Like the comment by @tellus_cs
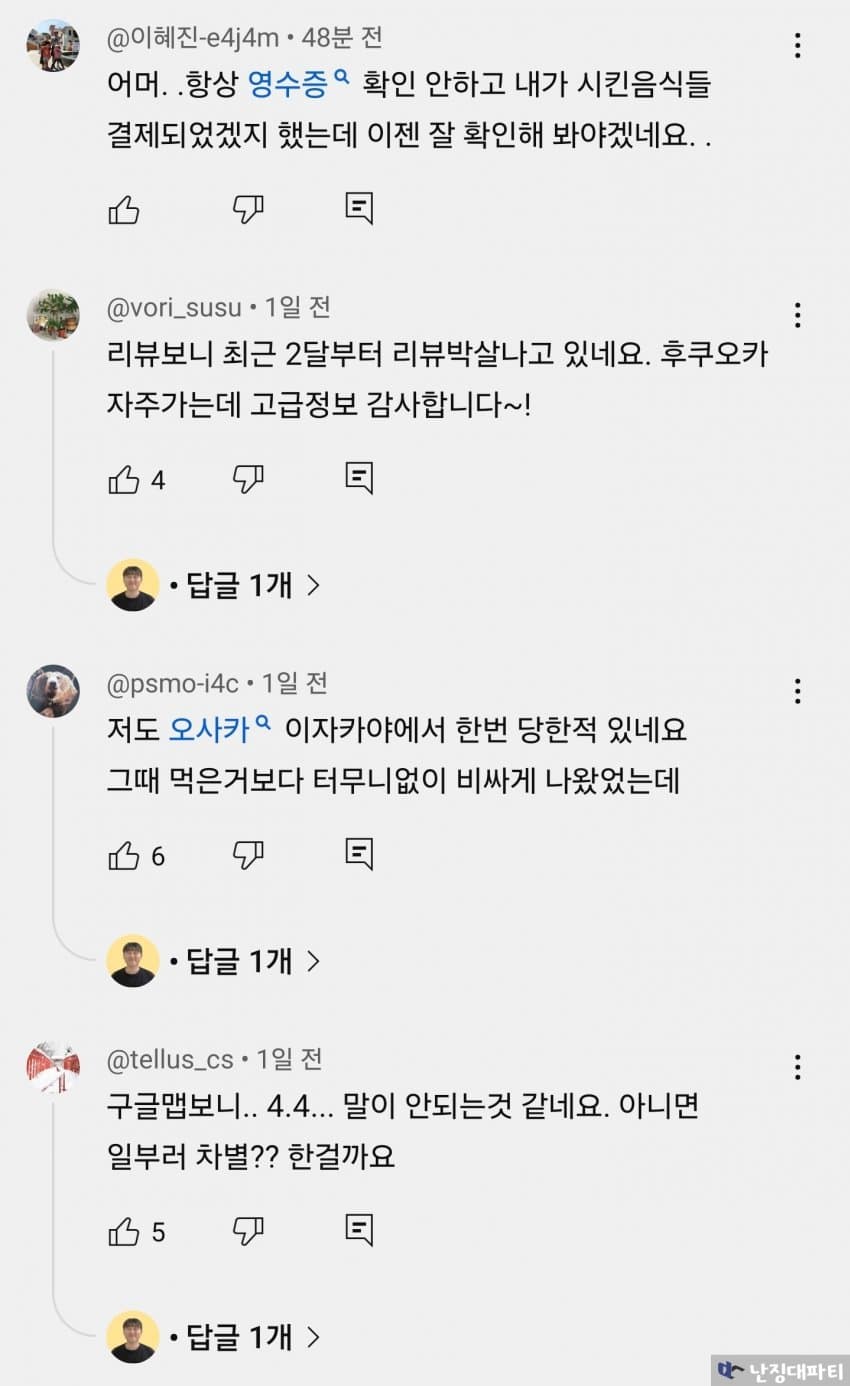 point(124,1232)
